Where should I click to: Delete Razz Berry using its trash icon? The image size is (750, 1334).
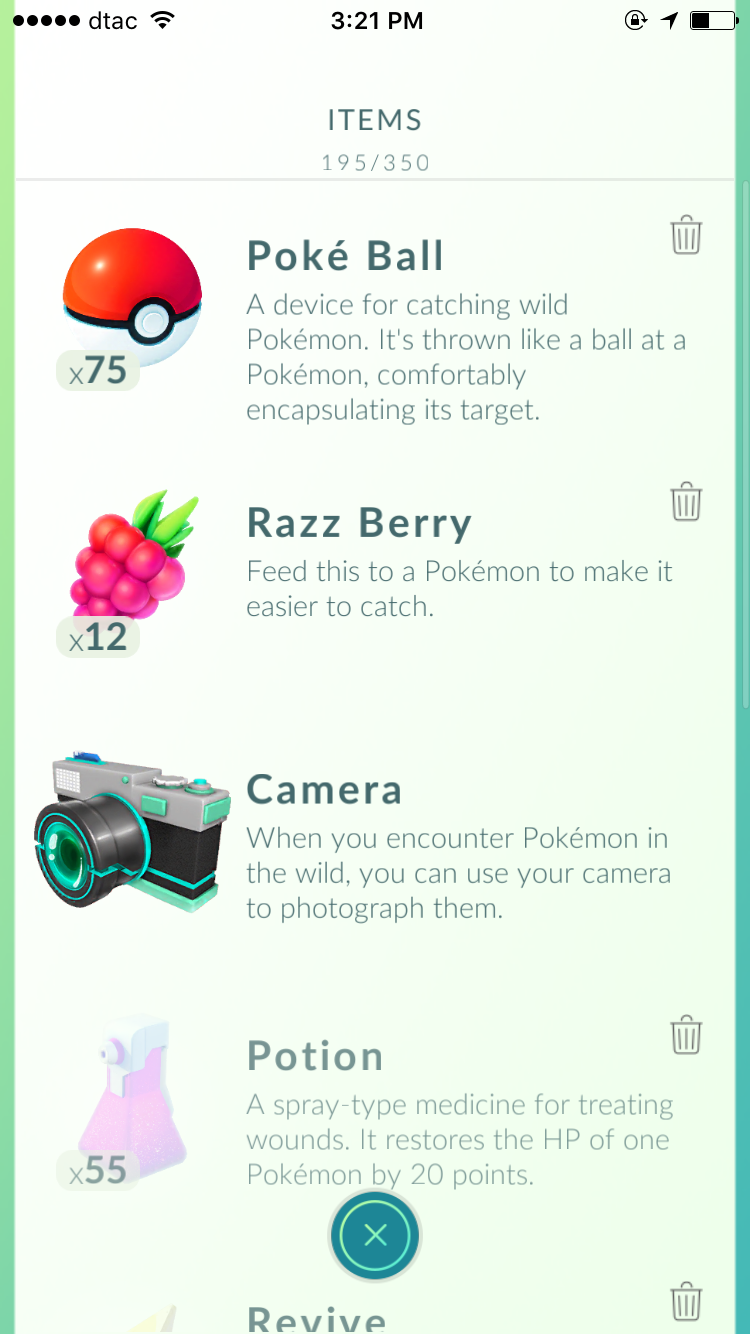pyautogui.click(x=686, y=502)
